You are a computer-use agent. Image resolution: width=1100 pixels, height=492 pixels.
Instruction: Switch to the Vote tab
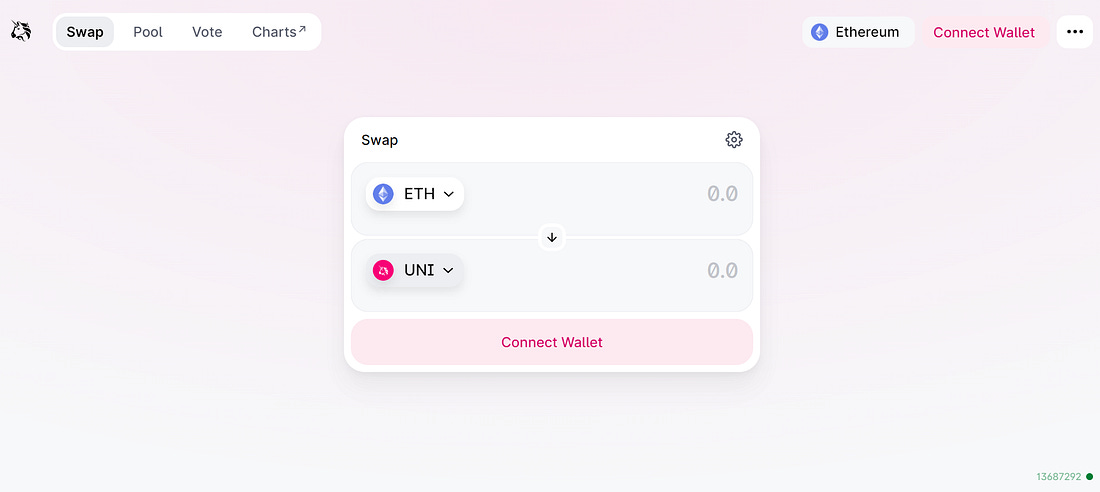[207, 32]
